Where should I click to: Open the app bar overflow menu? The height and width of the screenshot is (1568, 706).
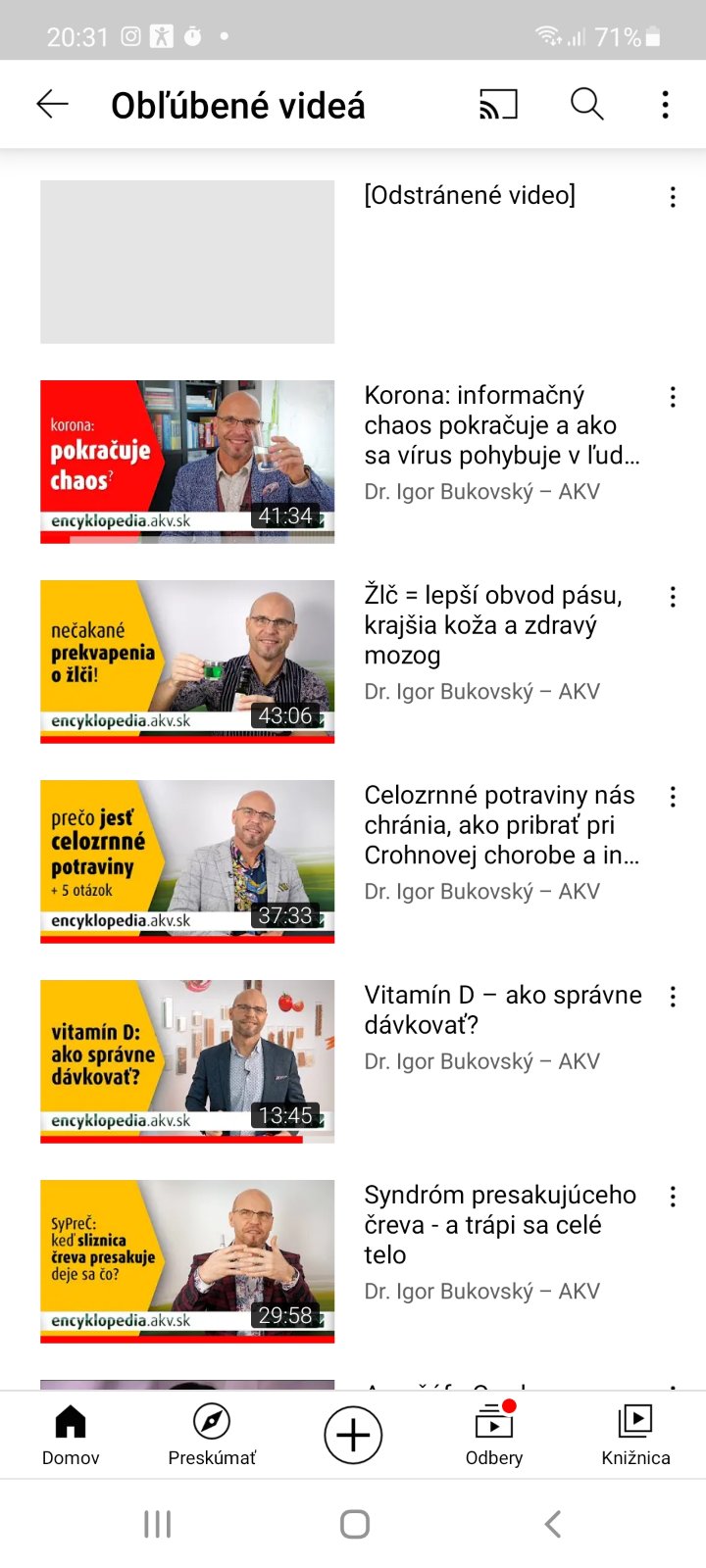[x=665, y=104]
